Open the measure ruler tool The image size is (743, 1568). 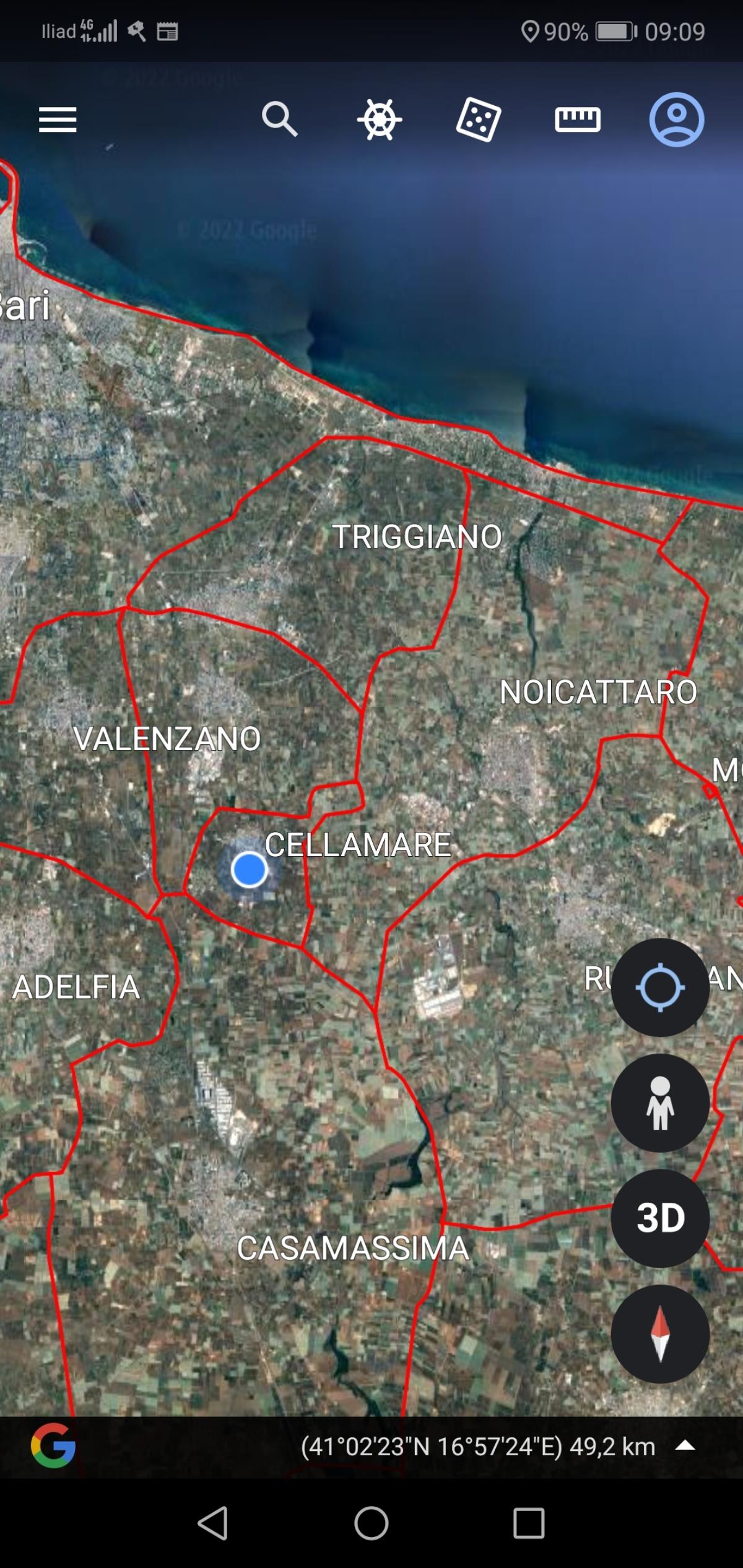[577, 119]
